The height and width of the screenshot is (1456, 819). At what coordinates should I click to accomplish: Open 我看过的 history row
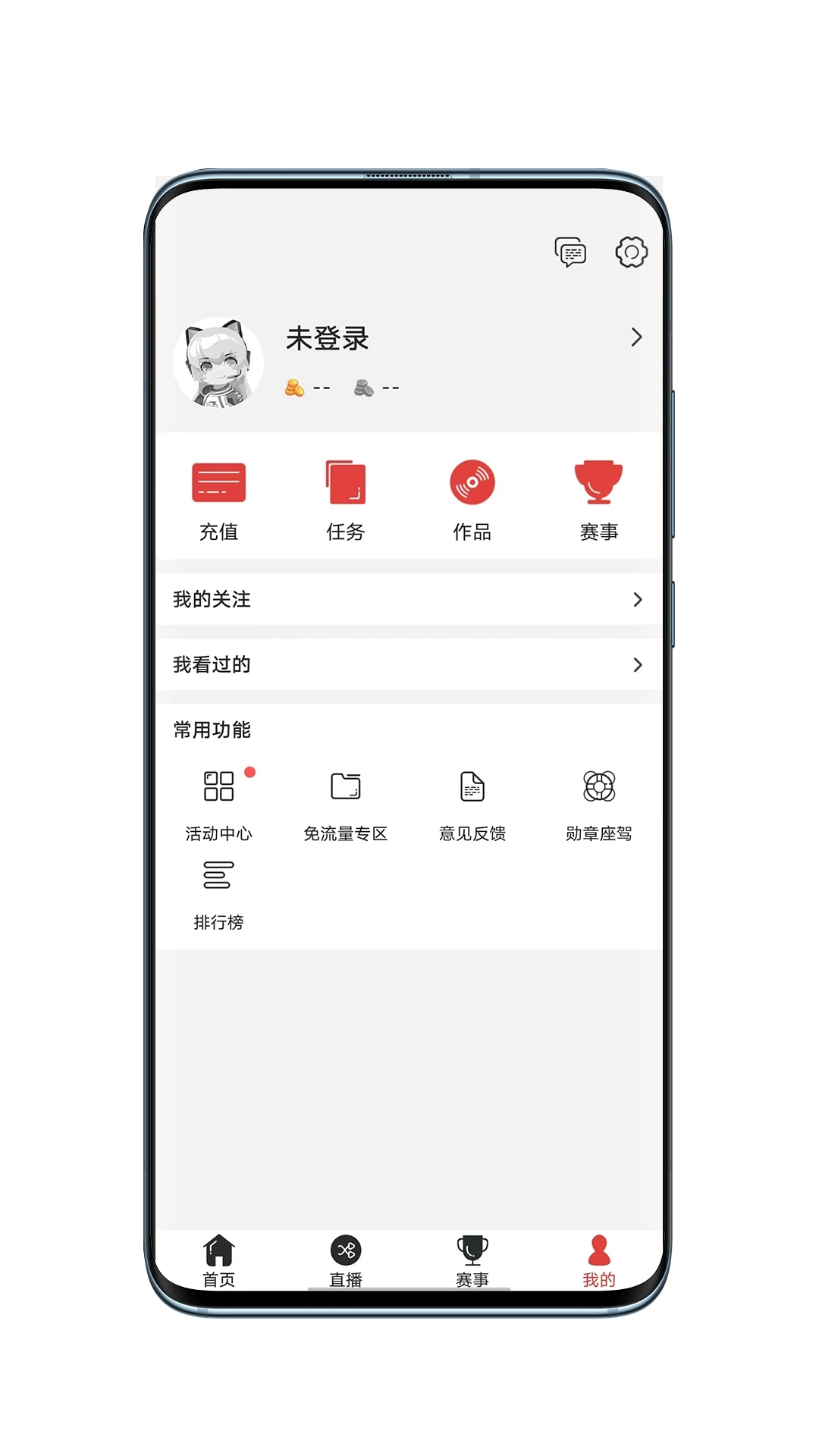pyautogui.click(x=408, y=664)
